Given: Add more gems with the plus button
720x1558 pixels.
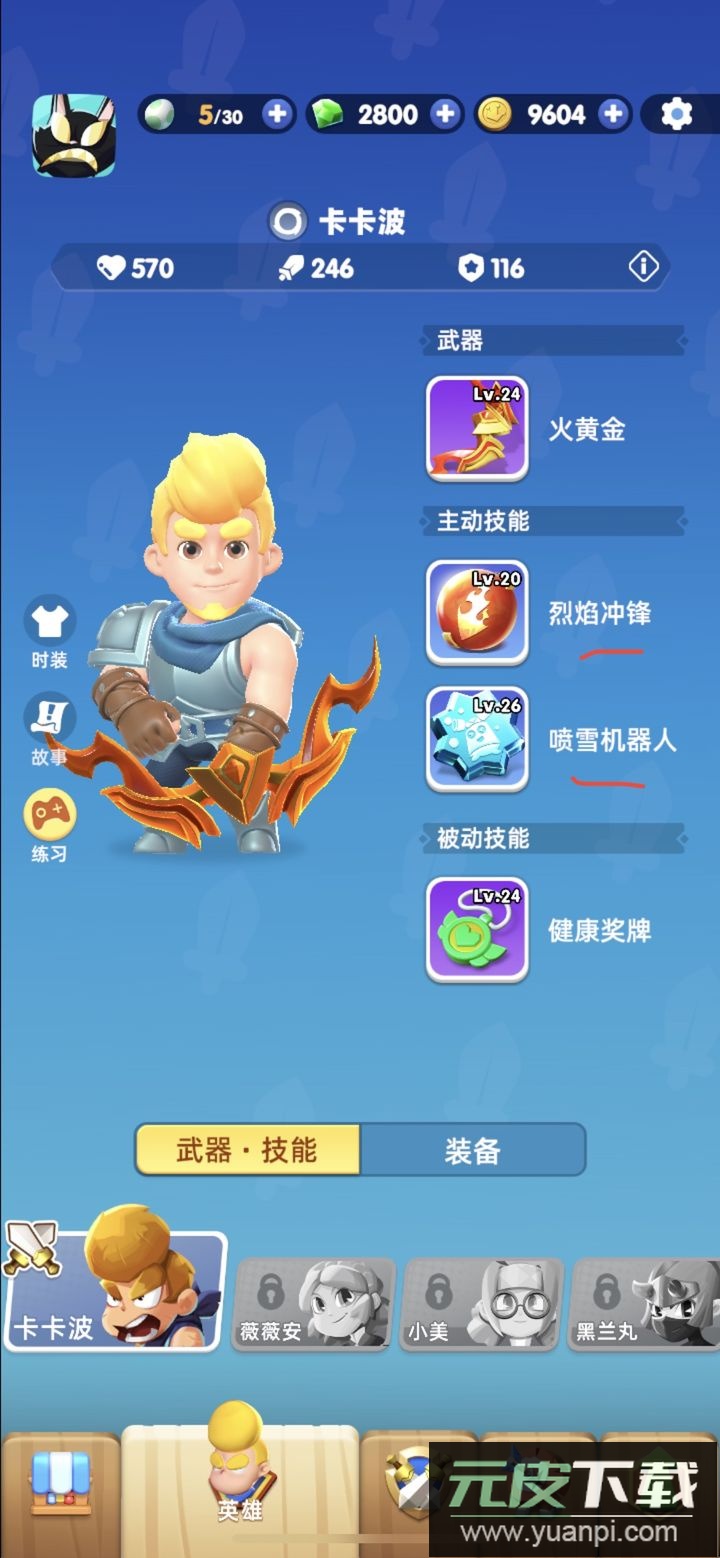Looking at the screenshot, I should click(445, 115).
